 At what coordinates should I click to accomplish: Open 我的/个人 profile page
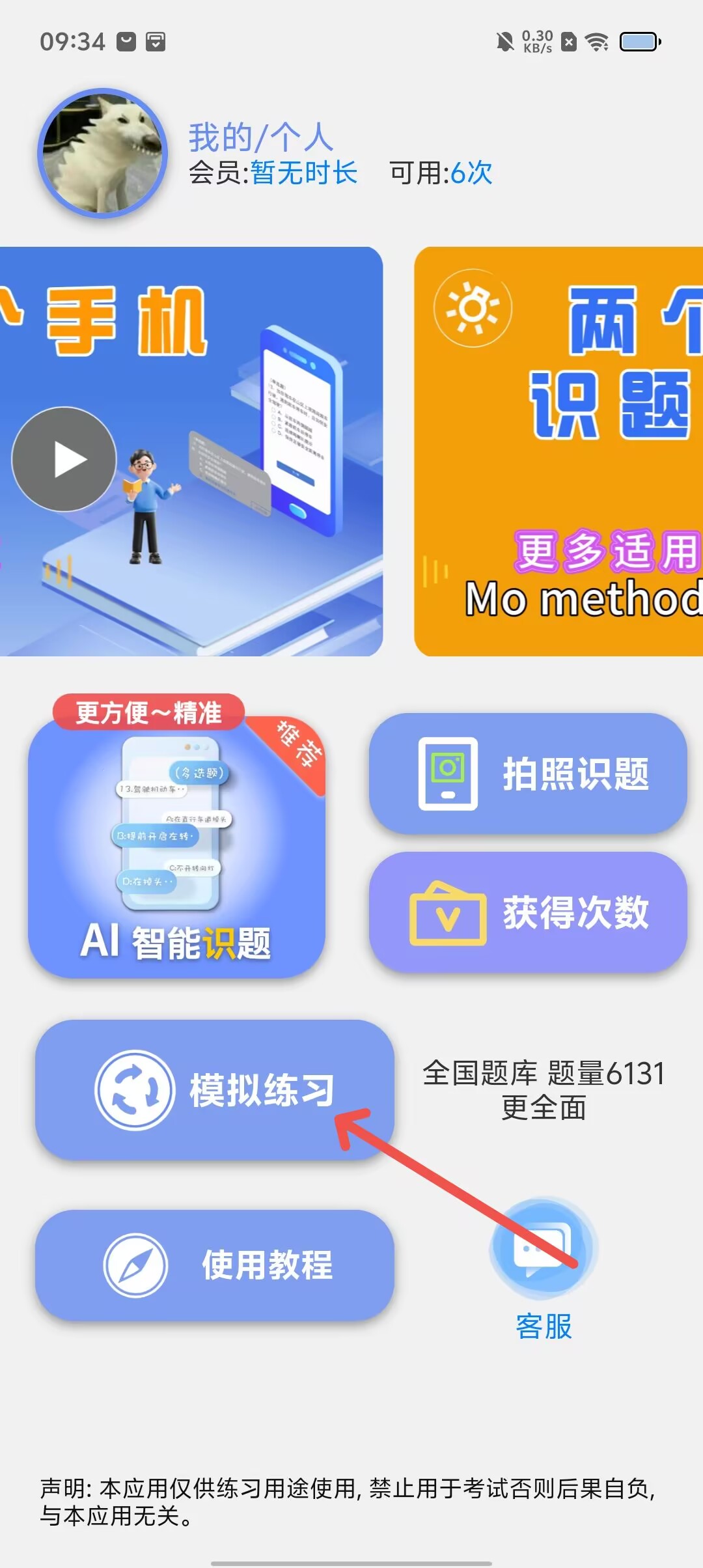pos(260,137)
